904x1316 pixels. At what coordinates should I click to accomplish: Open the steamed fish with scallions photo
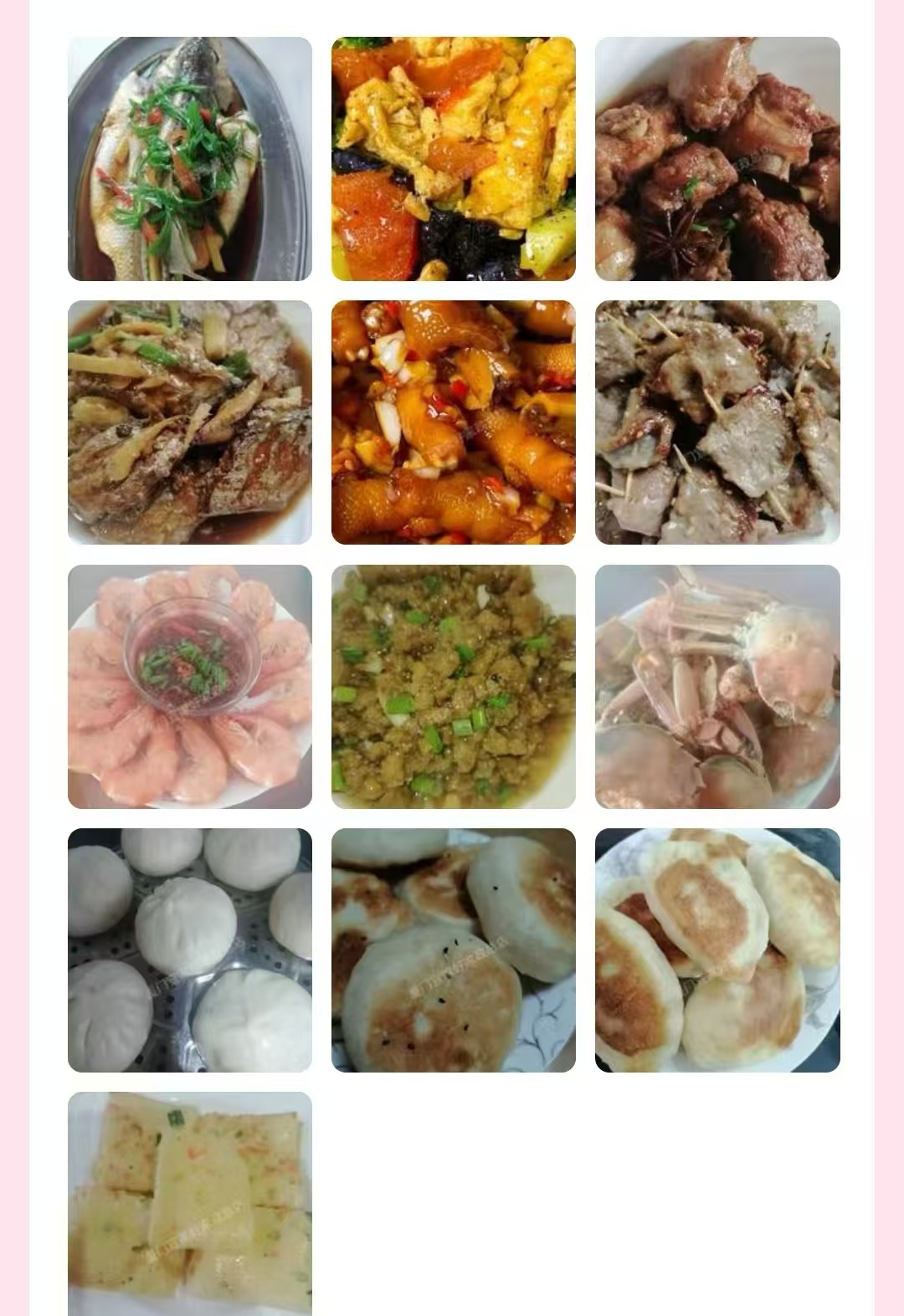pyautogui.click(x=190, y=159)
